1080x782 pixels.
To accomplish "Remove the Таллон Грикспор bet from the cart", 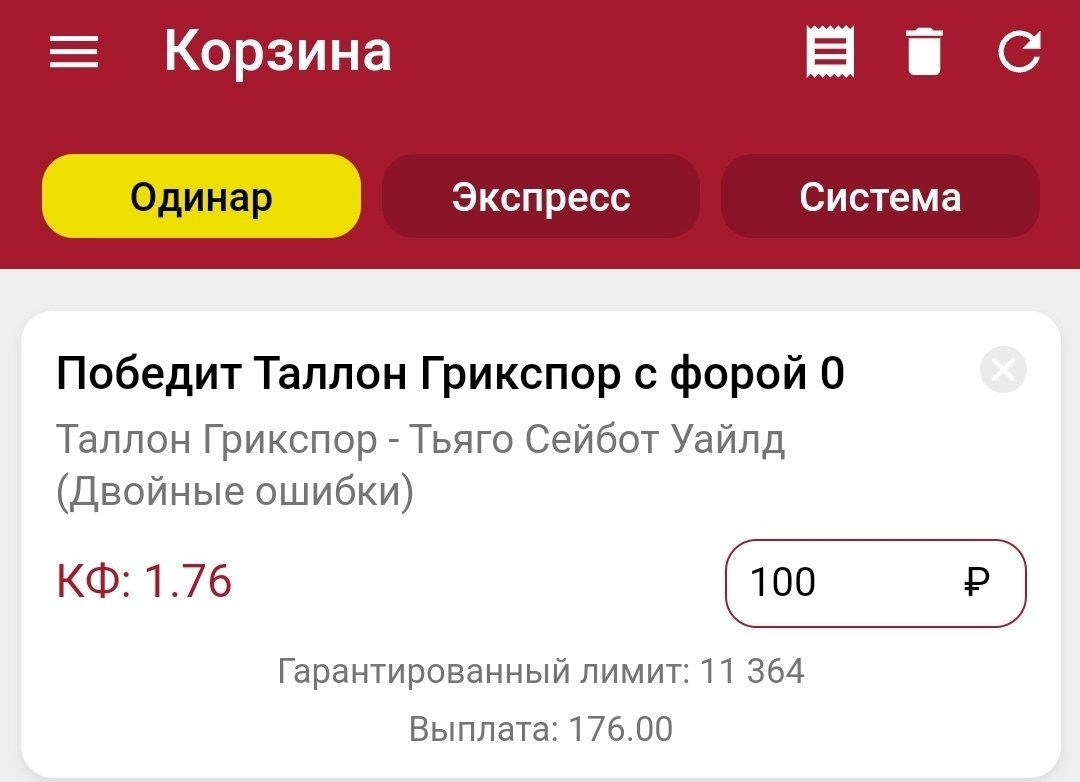I will (1003, 372).
